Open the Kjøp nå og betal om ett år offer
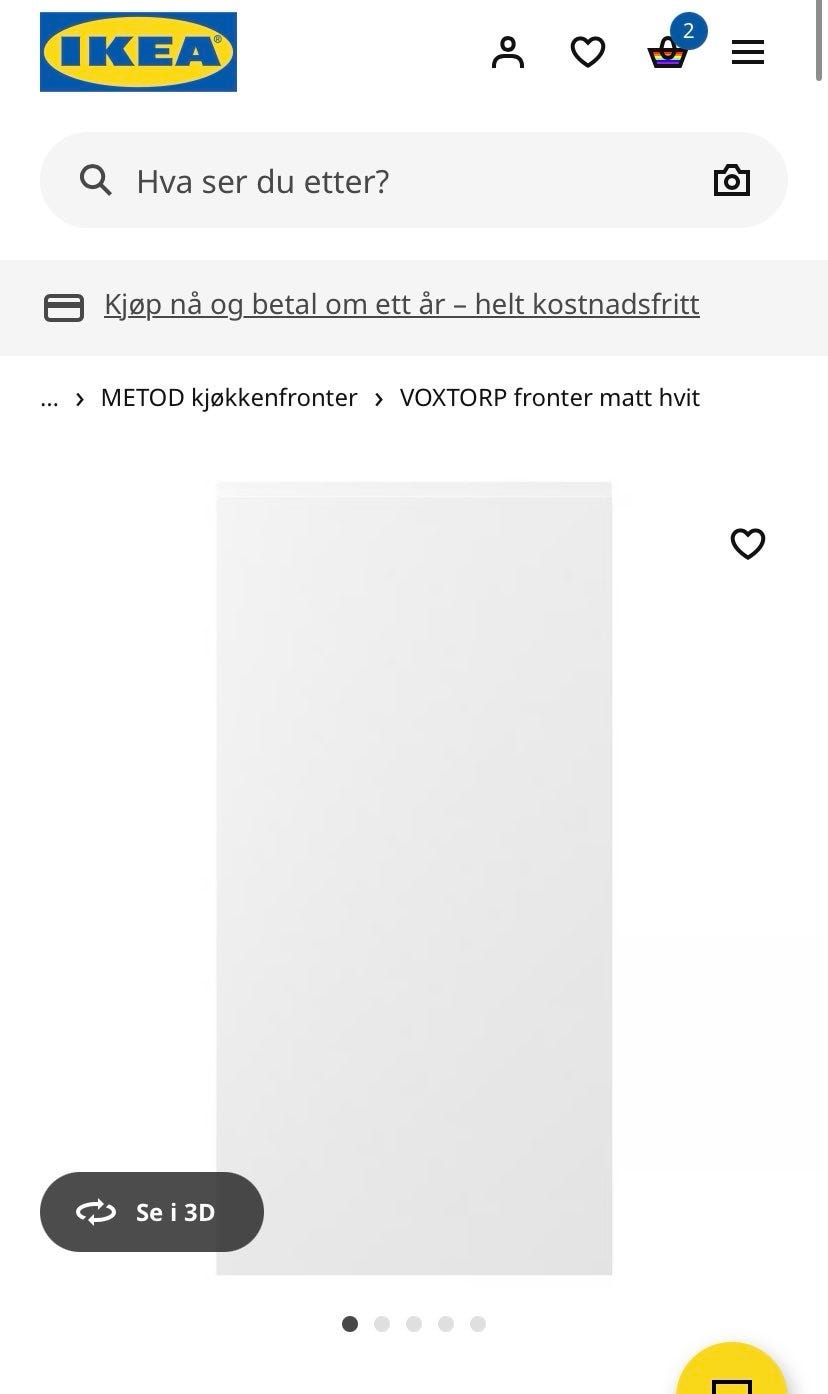 click(401, 303)
